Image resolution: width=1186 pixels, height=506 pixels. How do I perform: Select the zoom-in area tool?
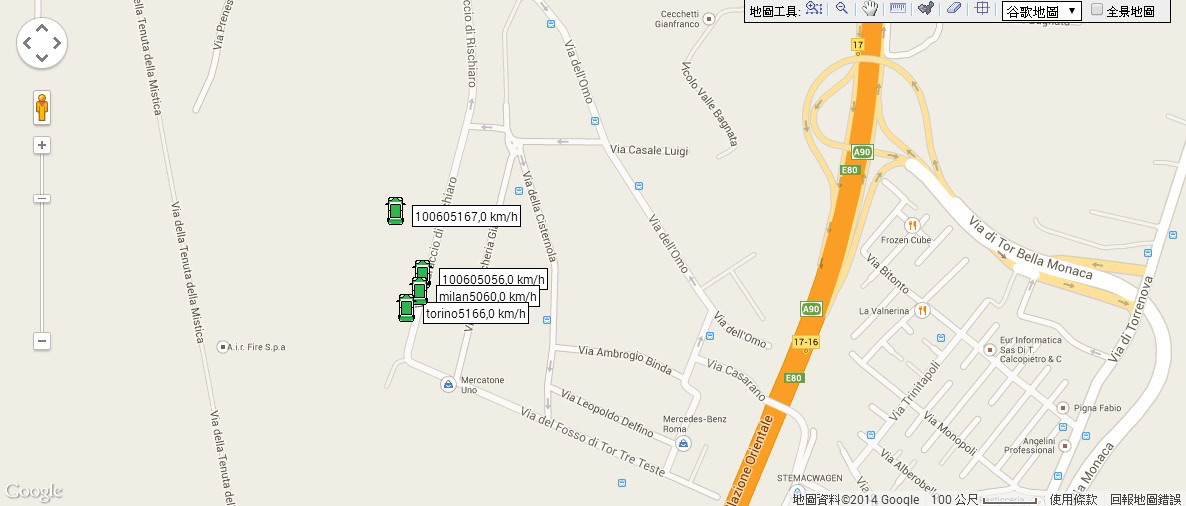point(814,9)
